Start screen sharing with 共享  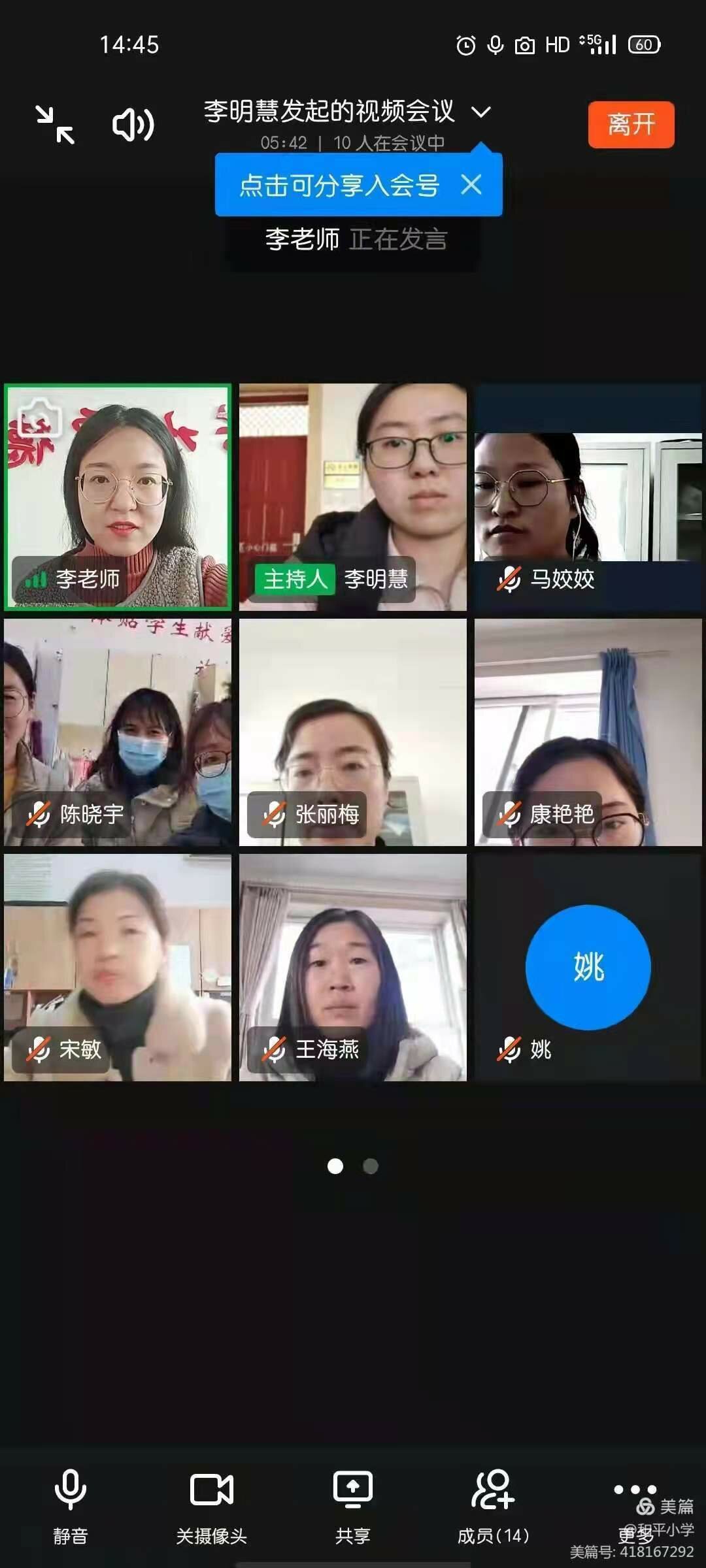tap(353, 1503)
